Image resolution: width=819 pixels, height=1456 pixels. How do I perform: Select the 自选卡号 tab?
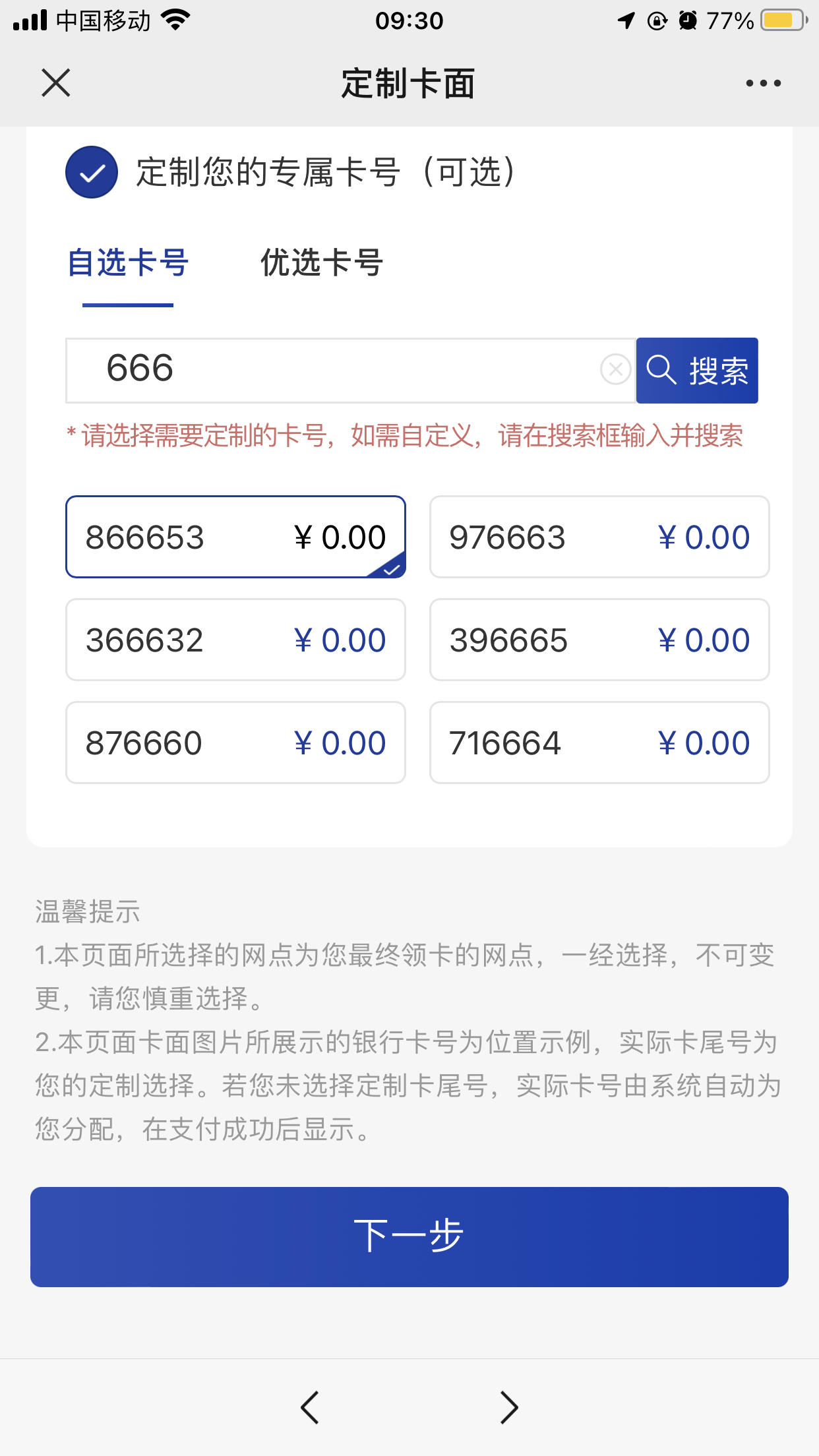[x=128, y=262]
